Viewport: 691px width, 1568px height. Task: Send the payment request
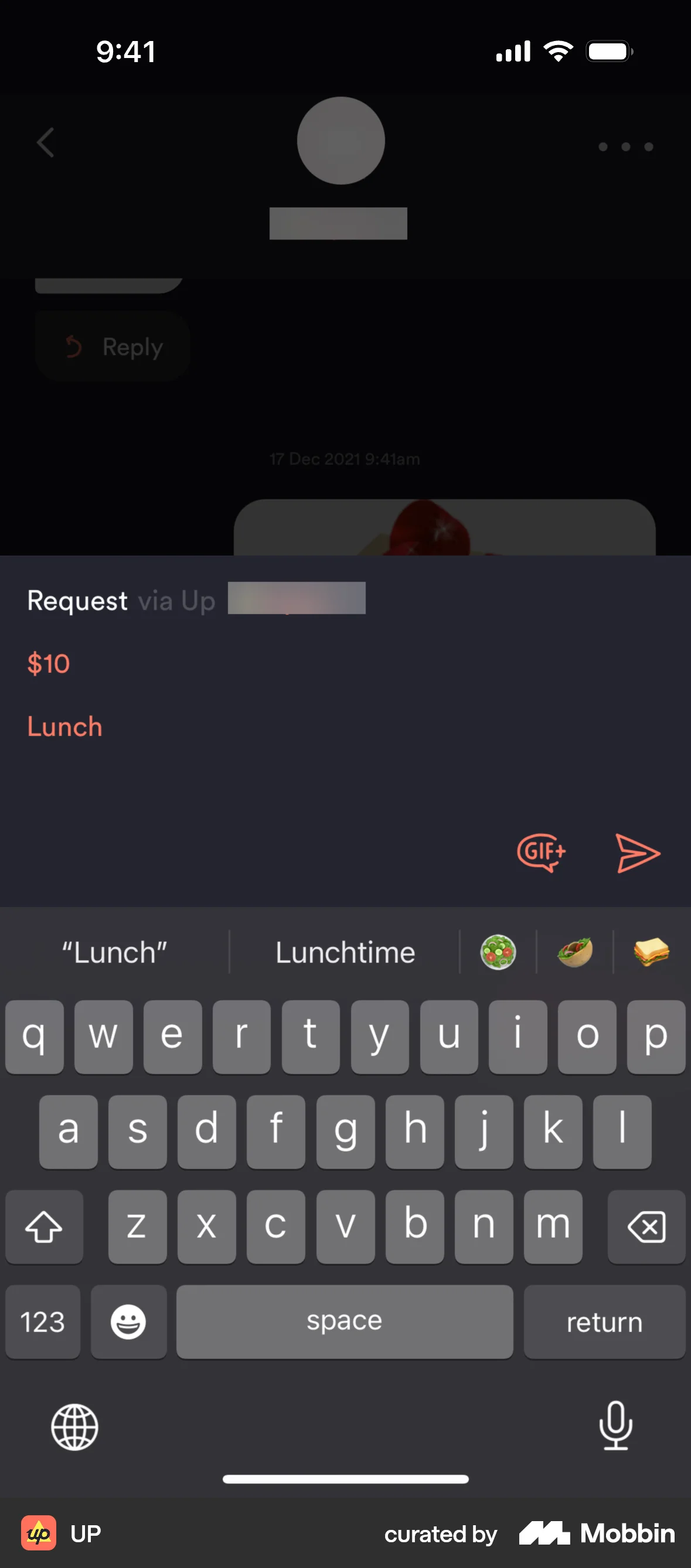(639, 853)
